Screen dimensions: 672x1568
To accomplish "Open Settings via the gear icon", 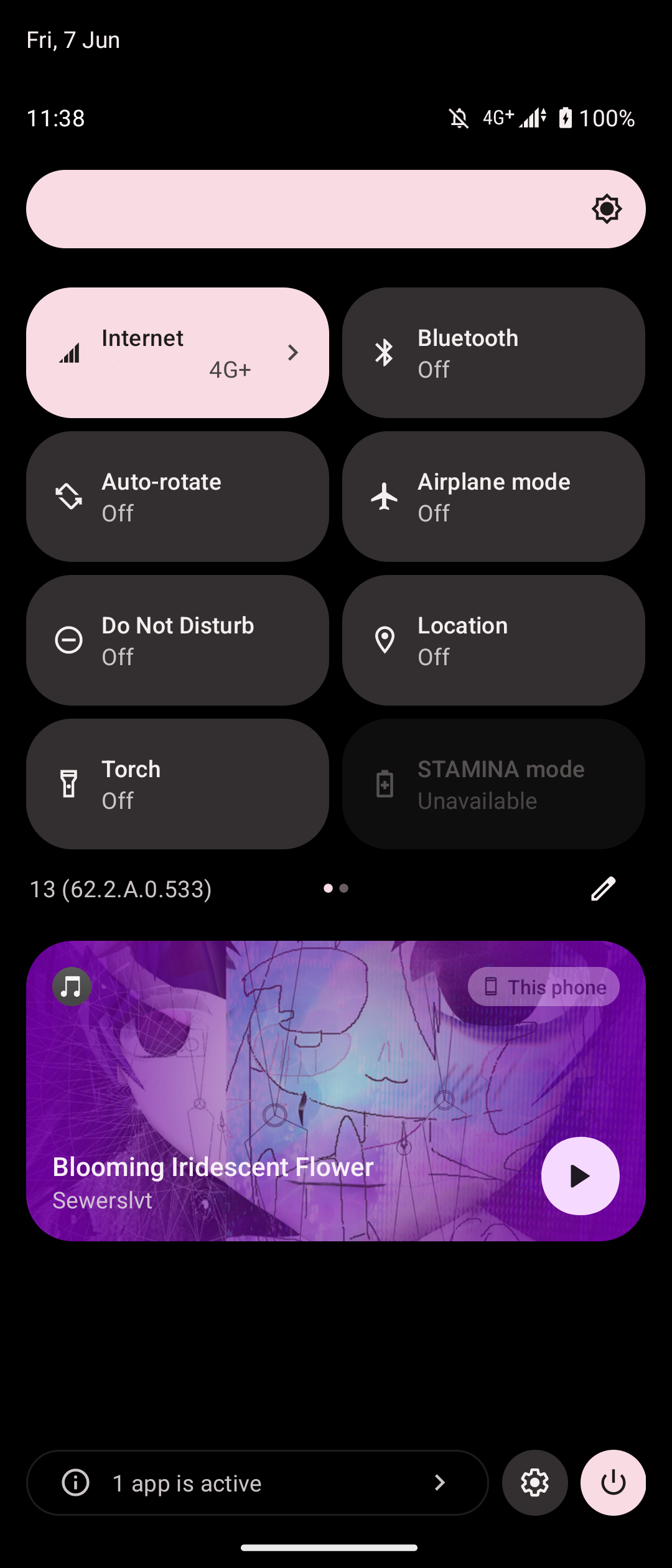I will (x=534, y=1483).
